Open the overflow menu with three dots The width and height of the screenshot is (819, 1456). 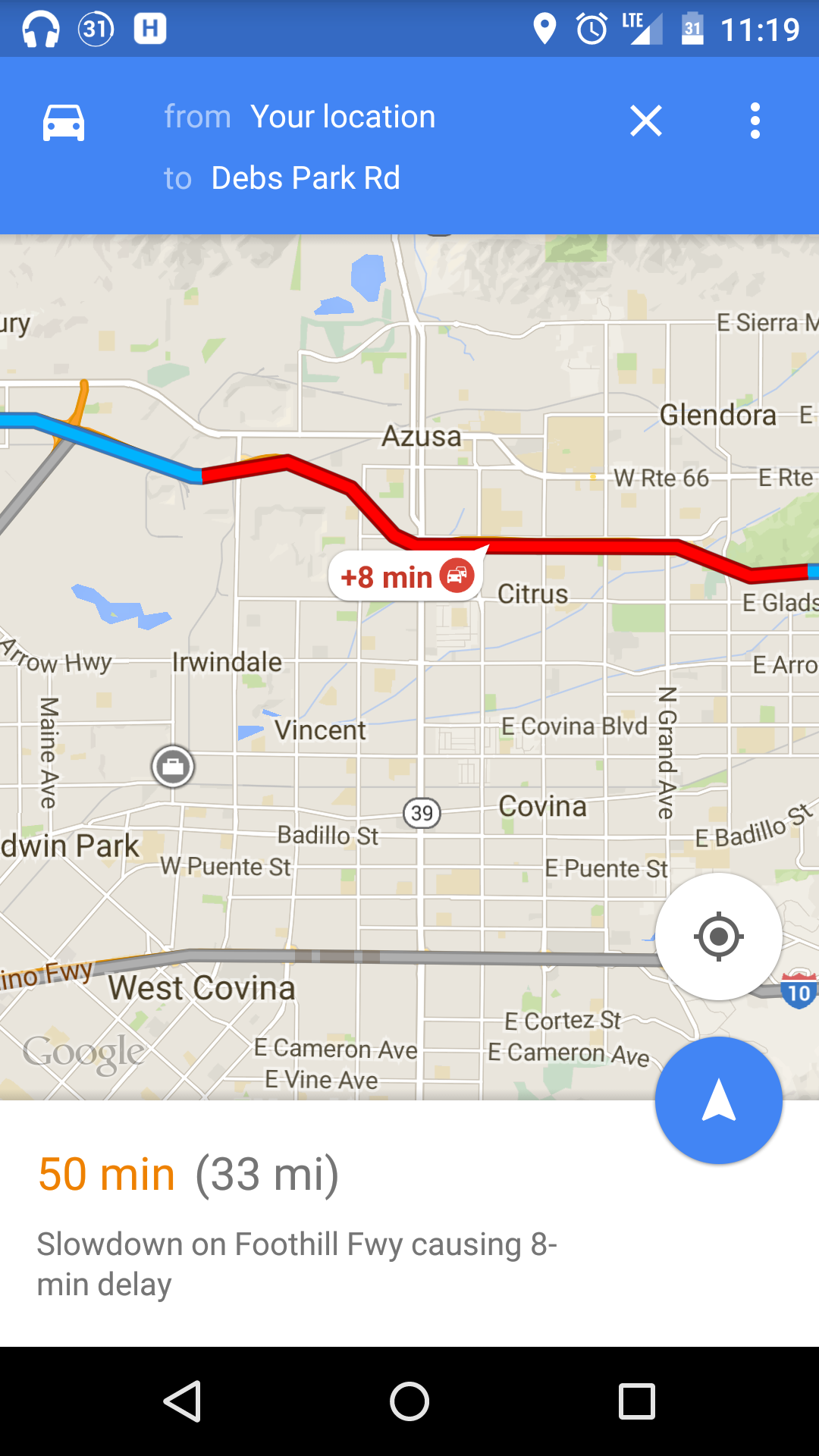[755, 120]
